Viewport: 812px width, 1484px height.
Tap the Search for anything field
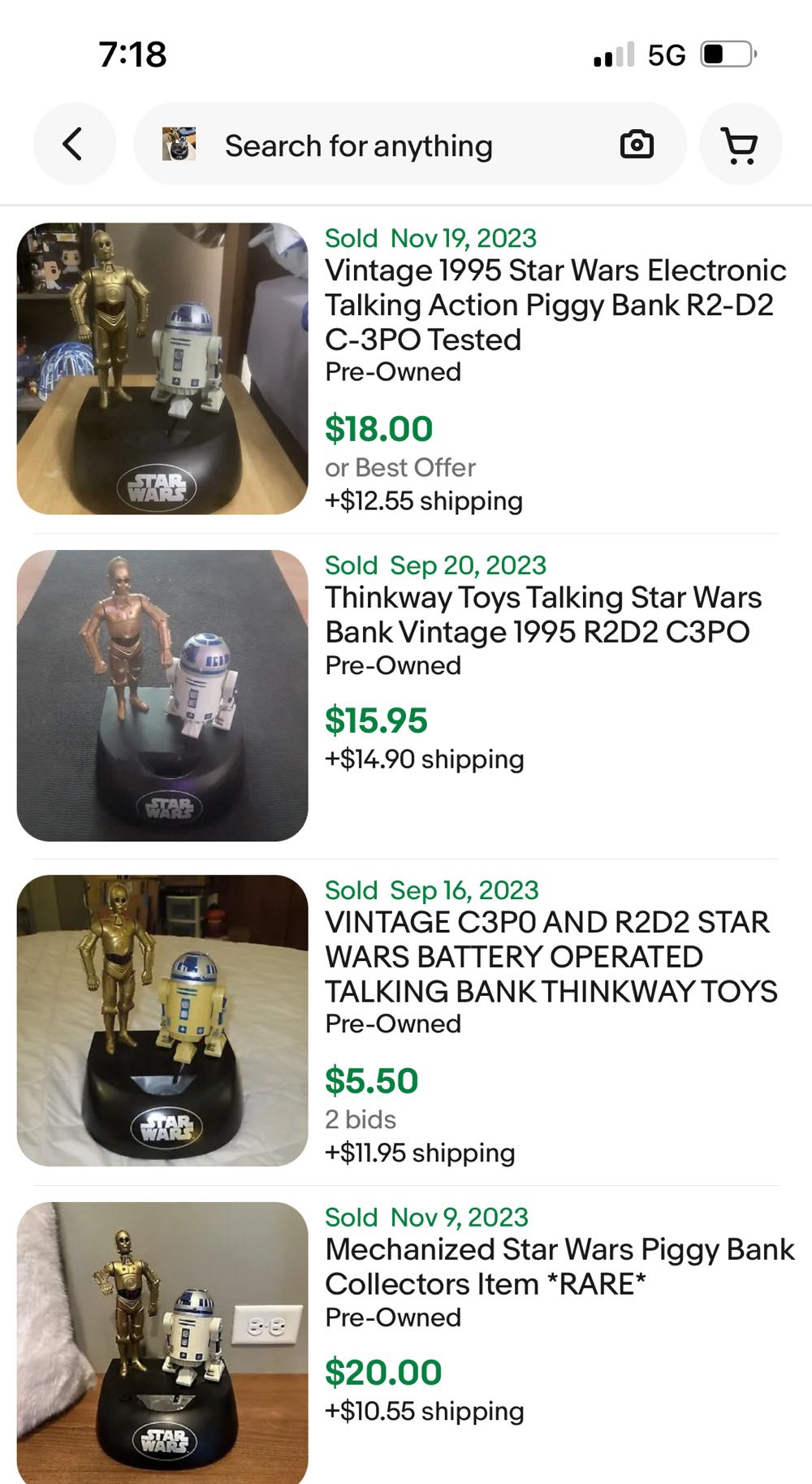pos(360,144)
